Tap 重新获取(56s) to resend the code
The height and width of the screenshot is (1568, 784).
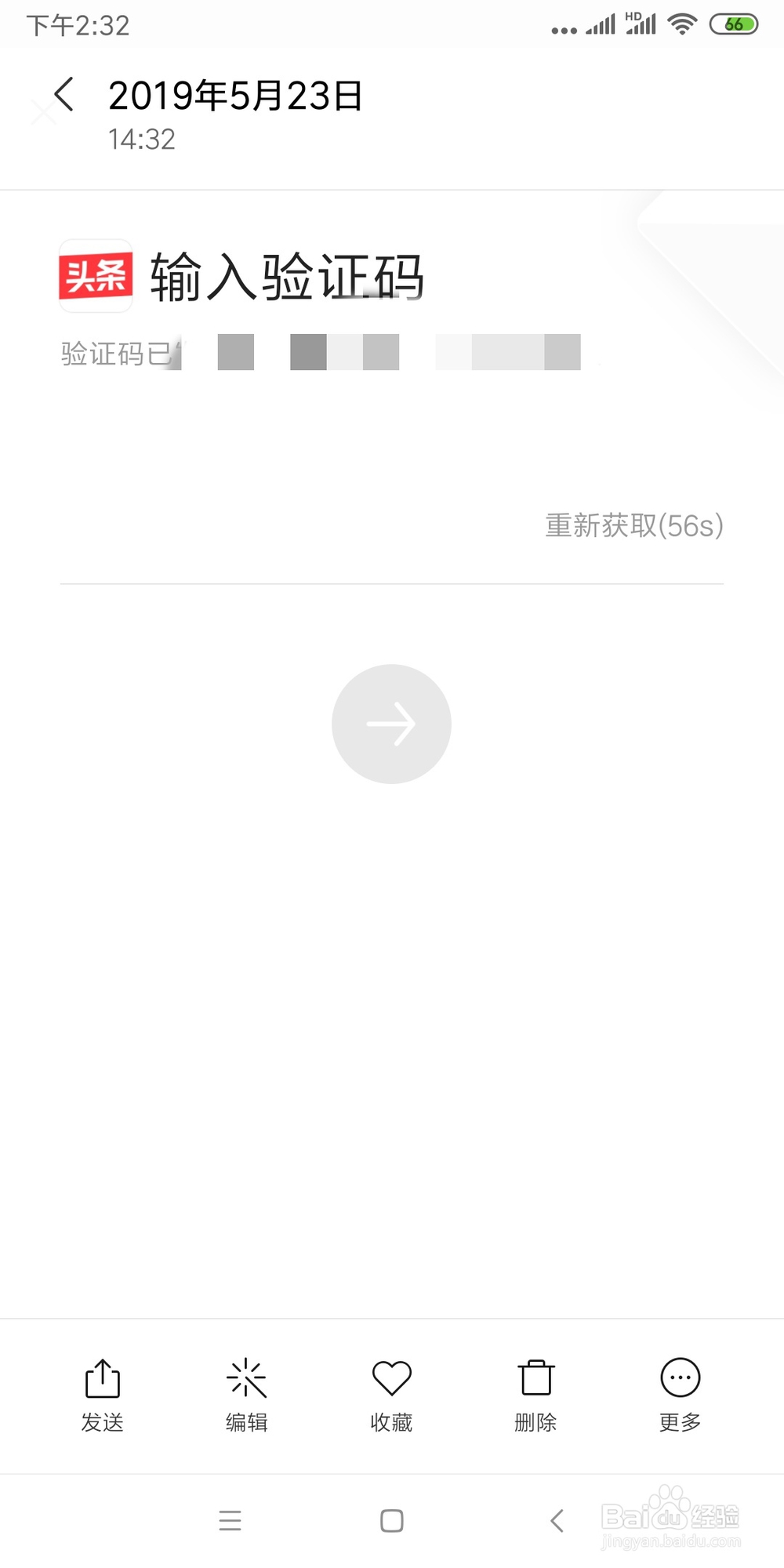pos(633,525)
